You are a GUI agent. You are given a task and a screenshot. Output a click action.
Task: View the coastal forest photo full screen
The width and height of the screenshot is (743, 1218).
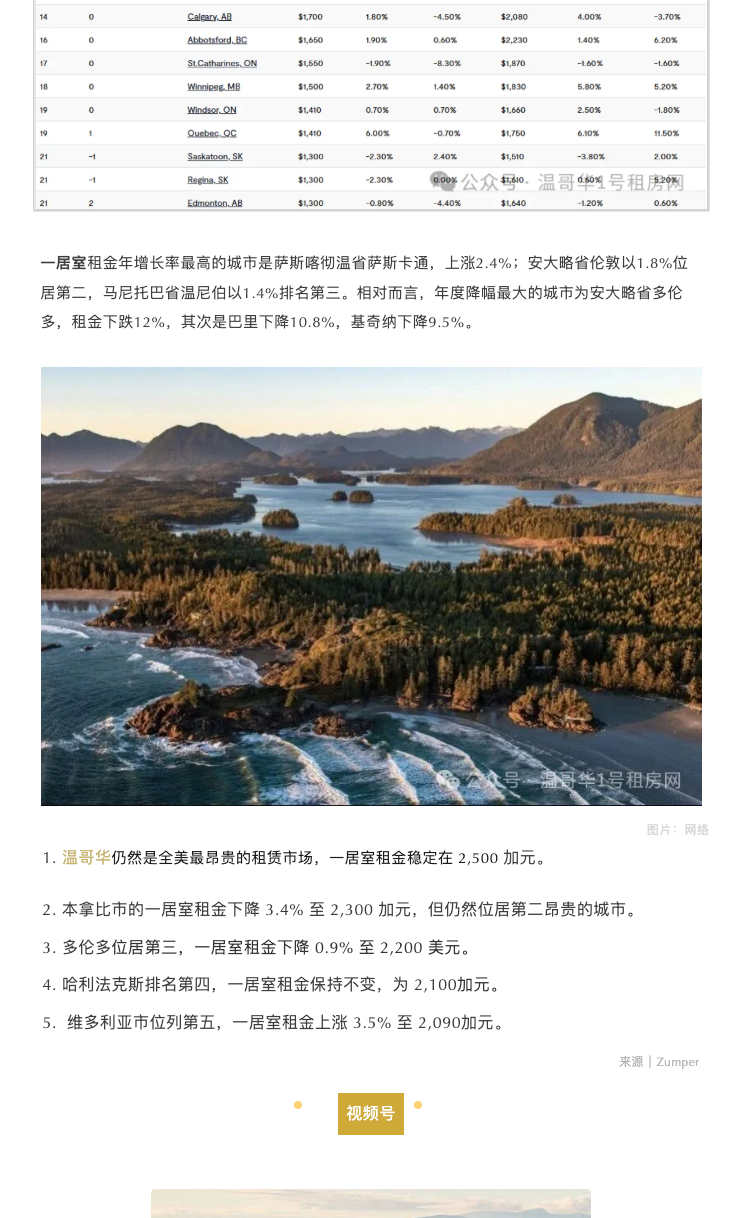coord(371,586)
